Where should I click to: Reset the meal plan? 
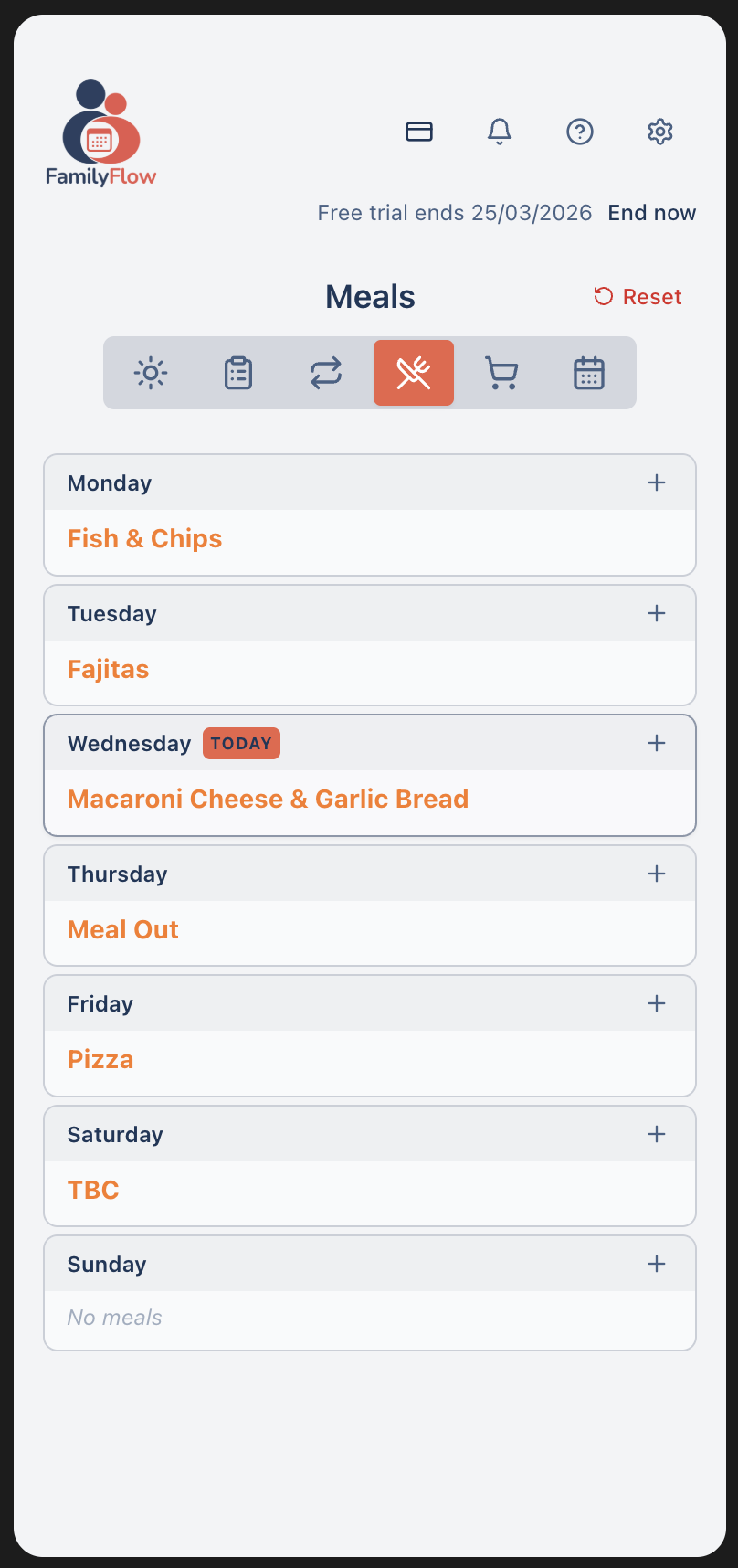tap(638, 297)
